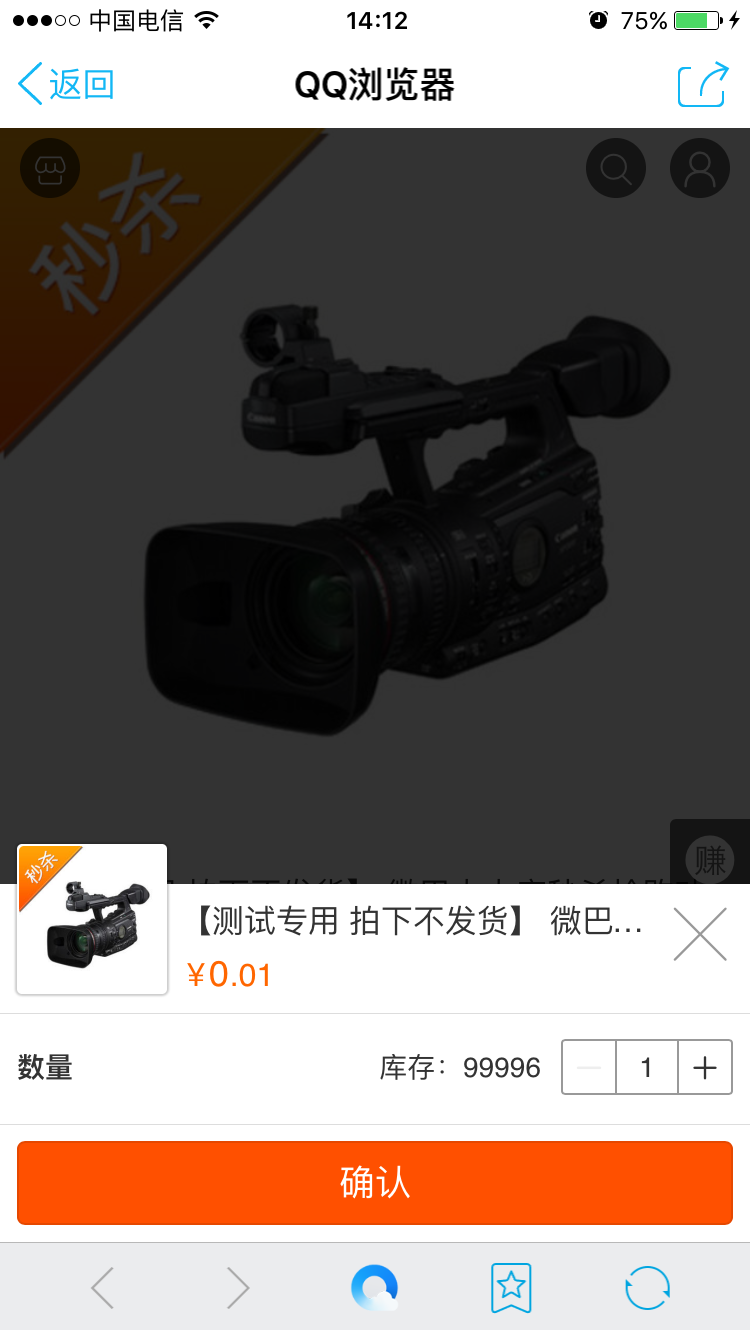Decrease quantity using the minus stepper

click(588, 1067)
